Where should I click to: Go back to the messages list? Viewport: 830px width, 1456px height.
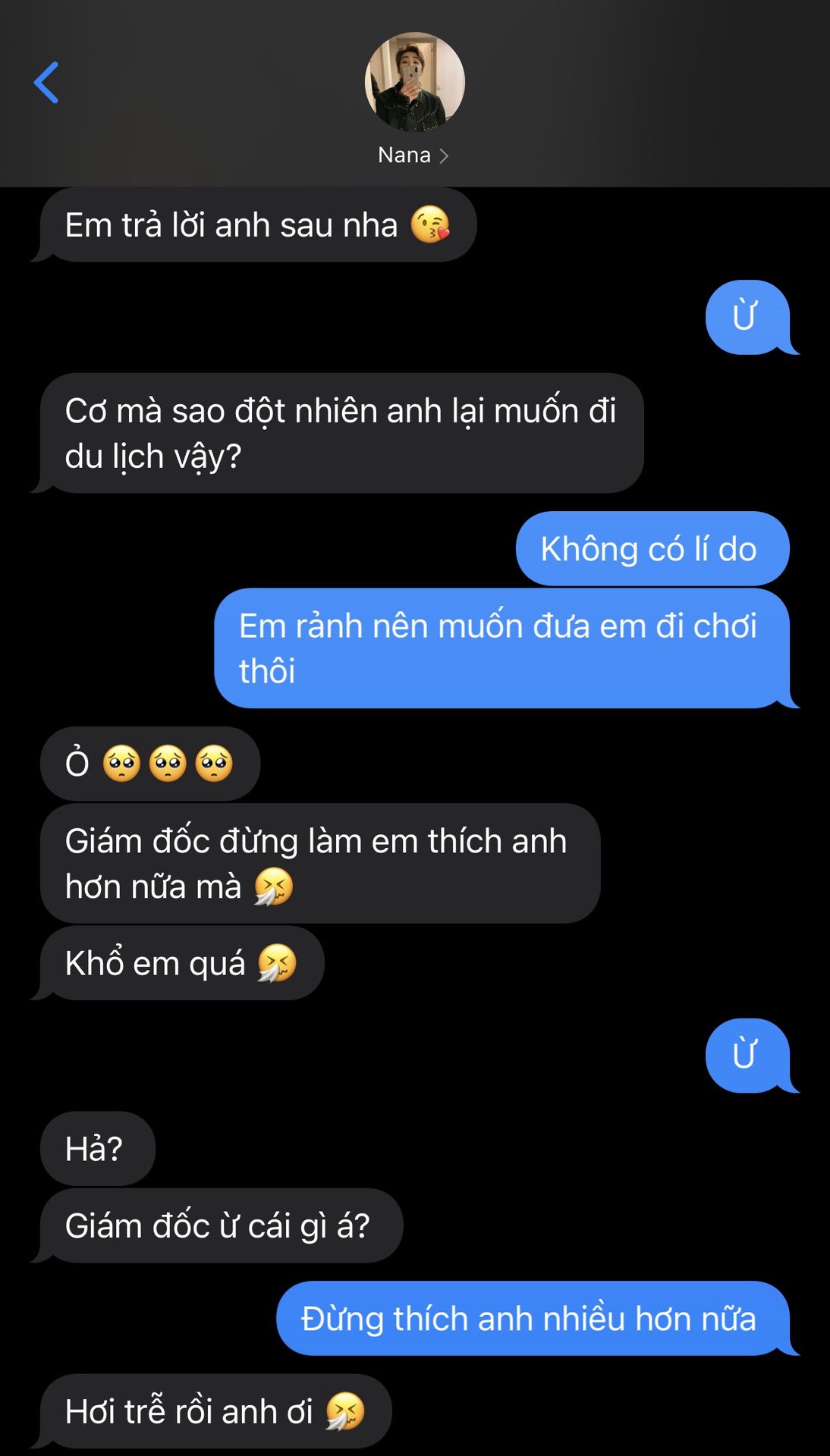click(x=47, y=83)
